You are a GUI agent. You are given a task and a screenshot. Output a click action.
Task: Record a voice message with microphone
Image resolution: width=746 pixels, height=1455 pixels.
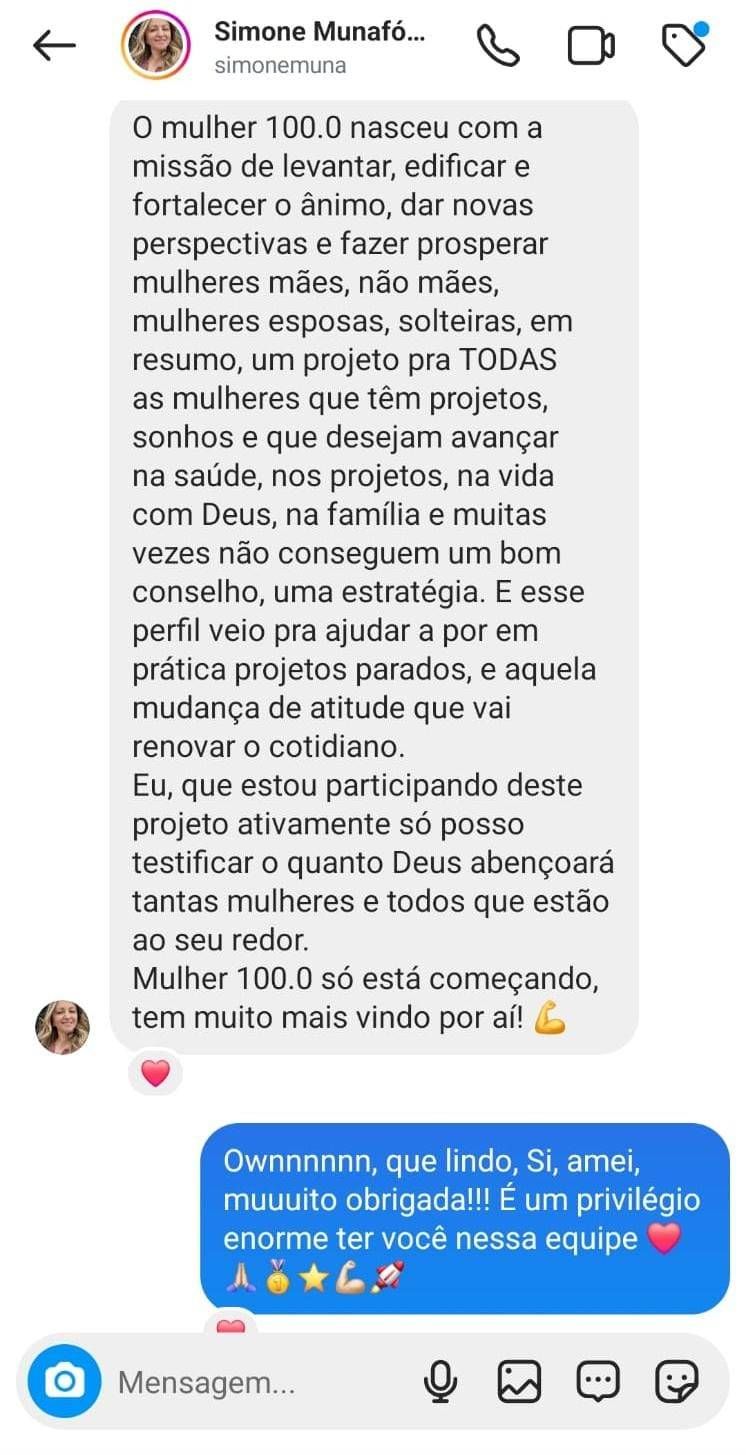[x=440, y=1382]
